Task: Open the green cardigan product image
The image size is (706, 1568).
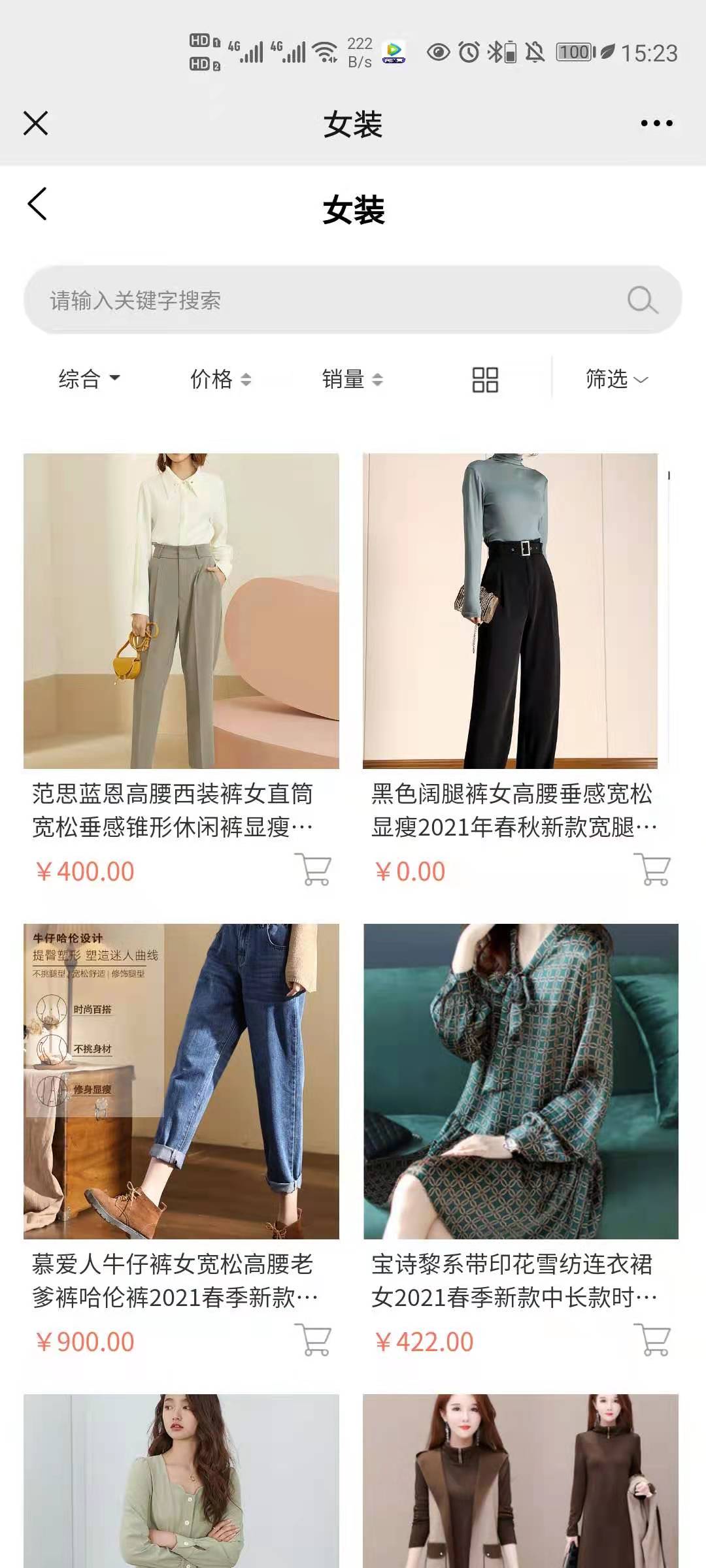Action: [181, 1483]
